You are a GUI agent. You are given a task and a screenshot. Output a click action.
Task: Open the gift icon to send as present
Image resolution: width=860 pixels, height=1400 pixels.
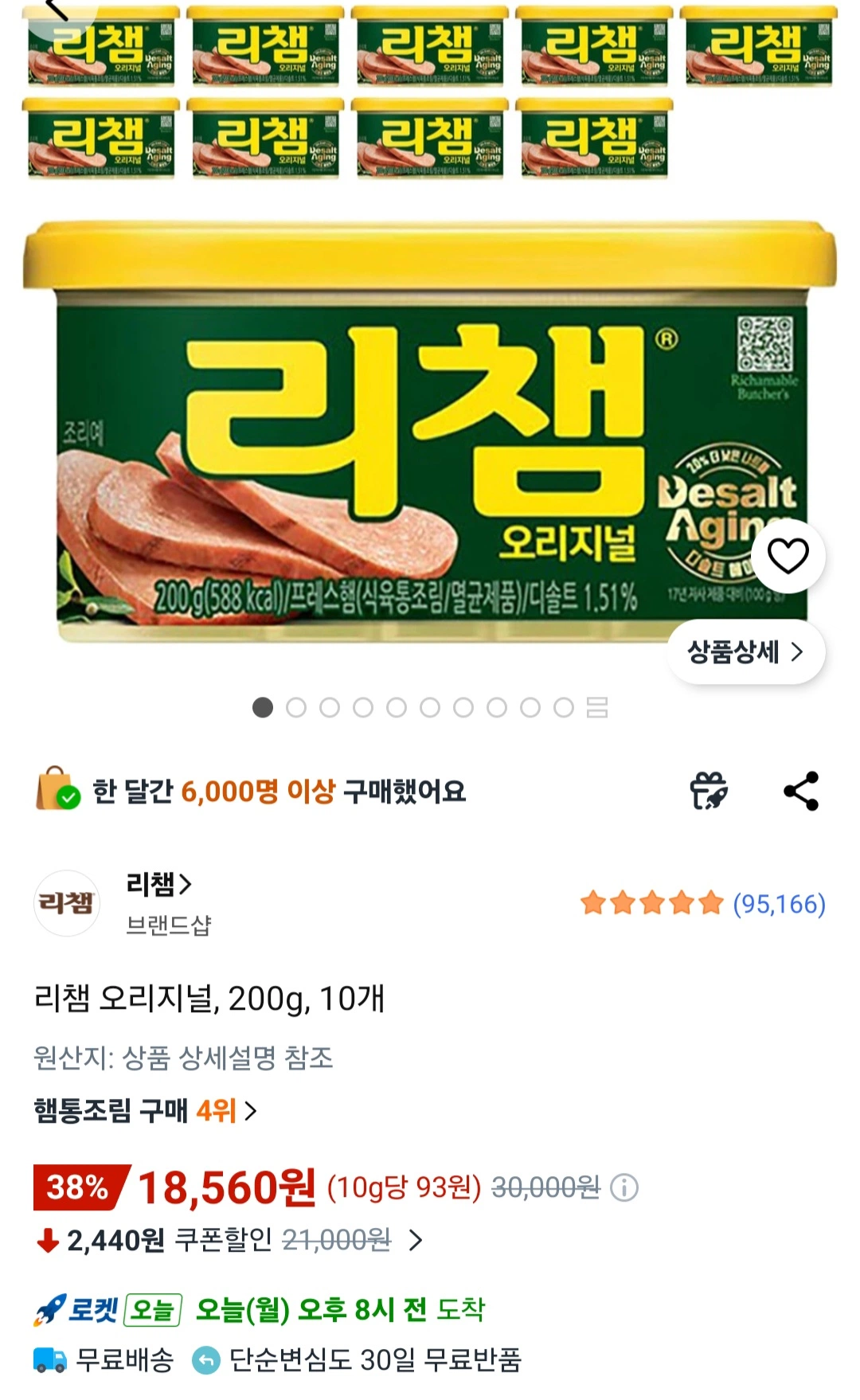pos(708,791)
